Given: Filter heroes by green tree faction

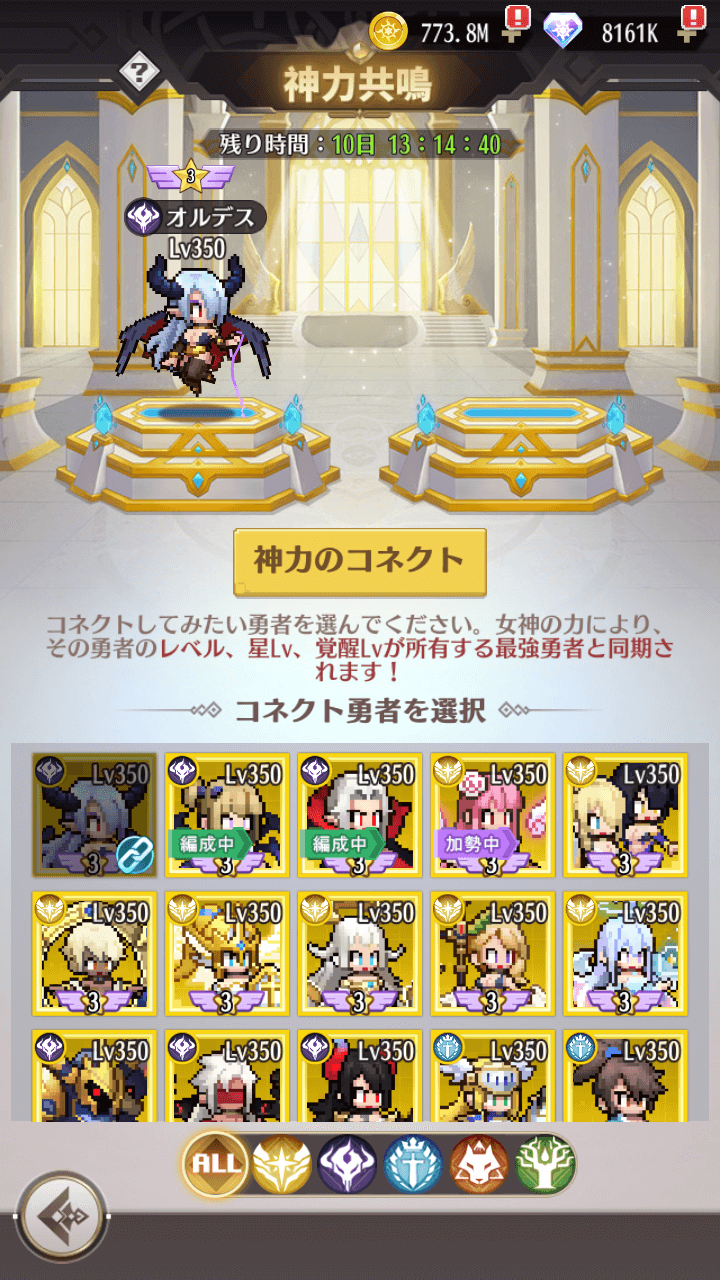Looking at the screenshot, I should click(545, 1165).
